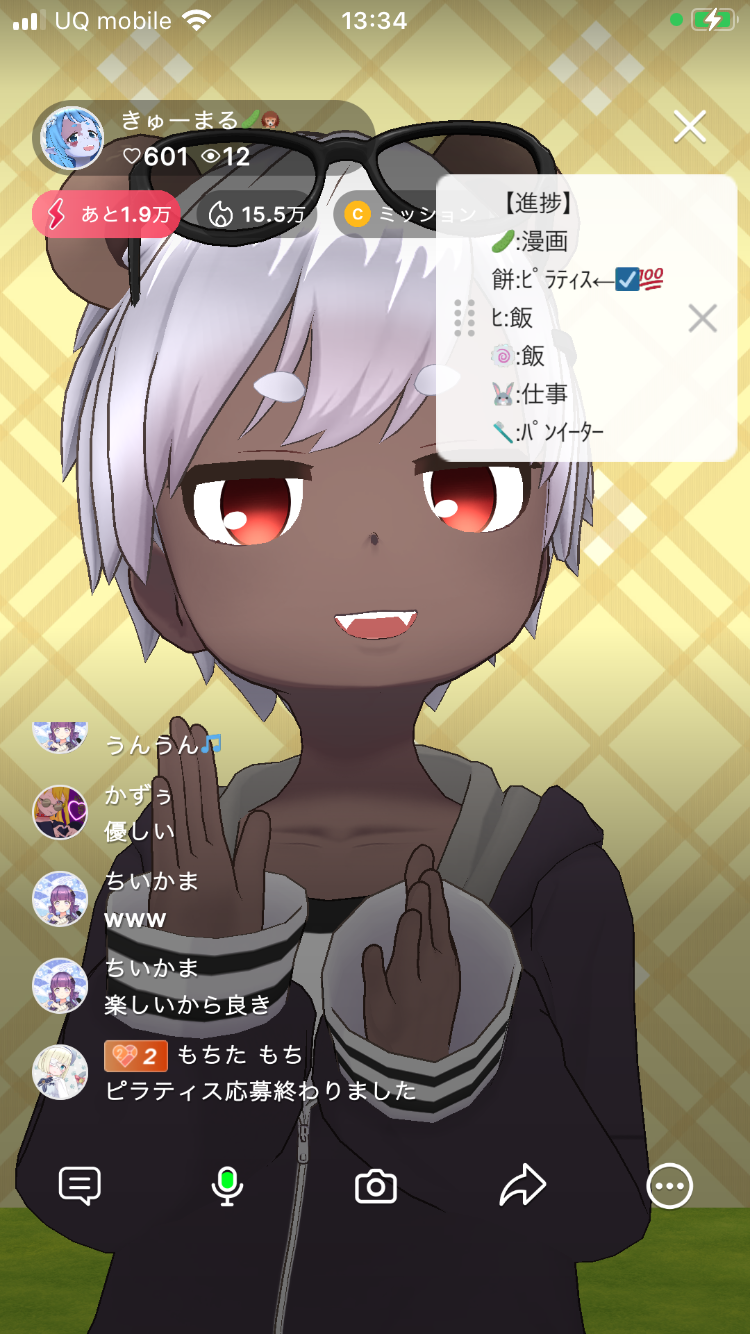Toggle the microphone
This screenshot has width=750, height=1334.
click(227, 1186)
